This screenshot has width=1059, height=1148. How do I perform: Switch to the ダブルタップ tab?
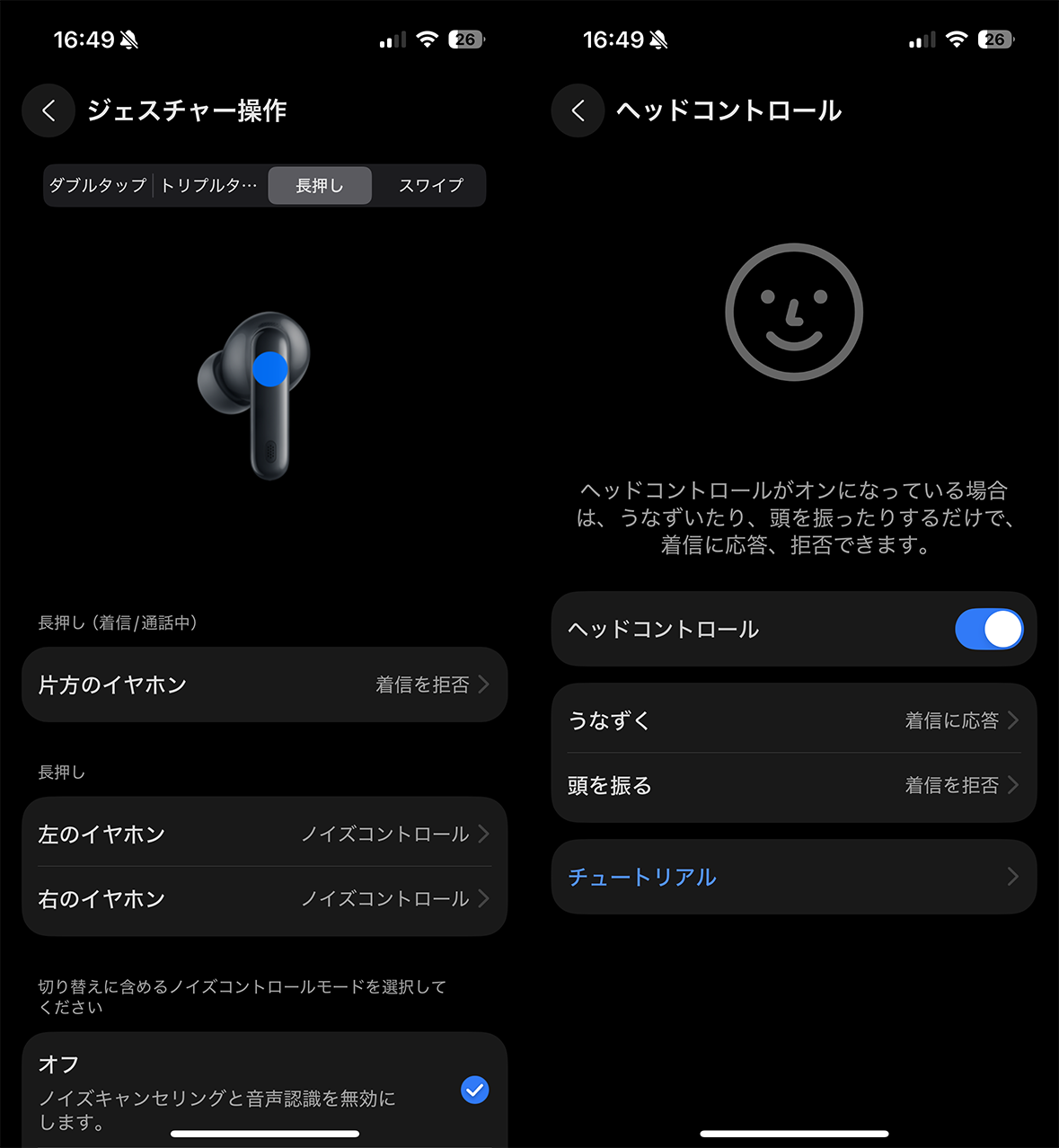[97, 185]
